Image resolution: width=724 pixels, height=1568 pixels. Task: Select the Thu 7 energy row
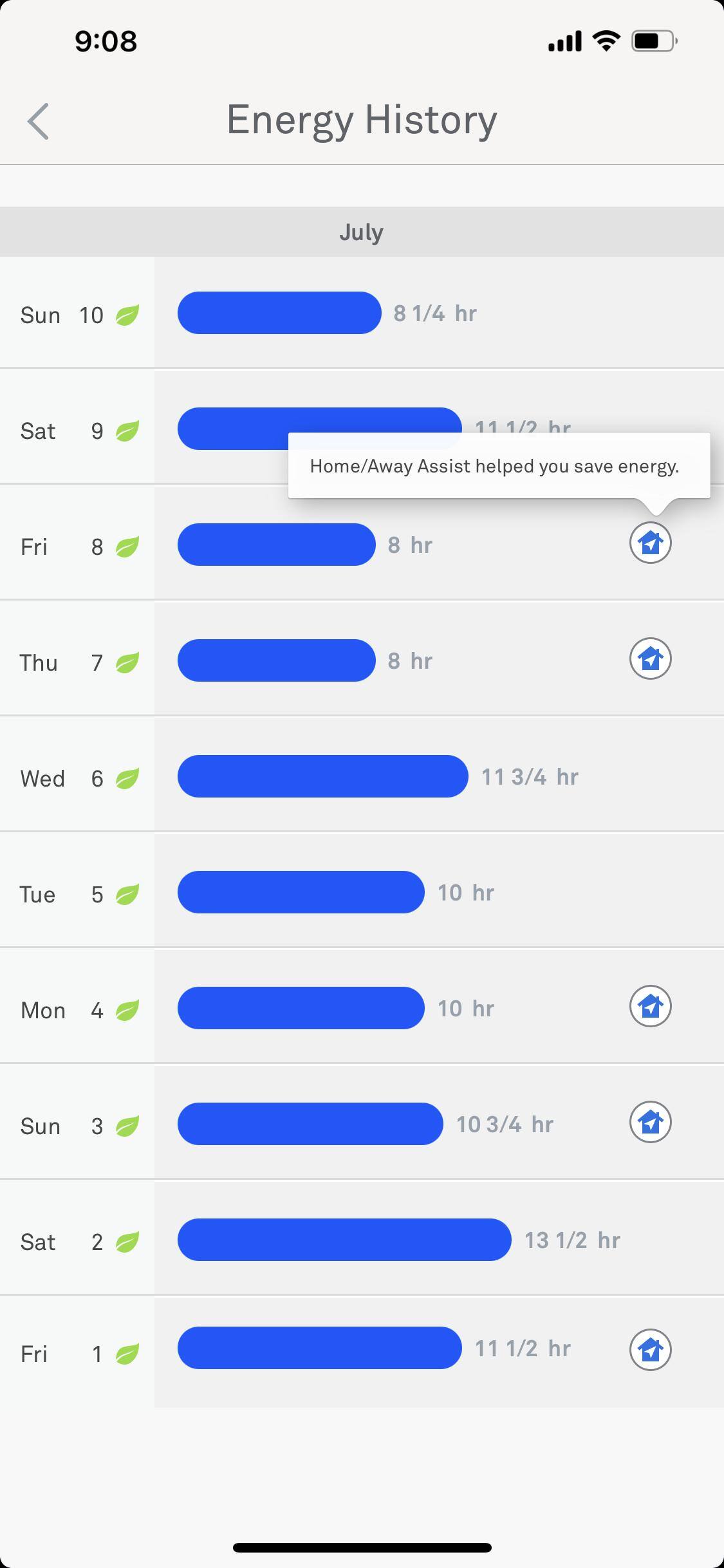[276, 660]
